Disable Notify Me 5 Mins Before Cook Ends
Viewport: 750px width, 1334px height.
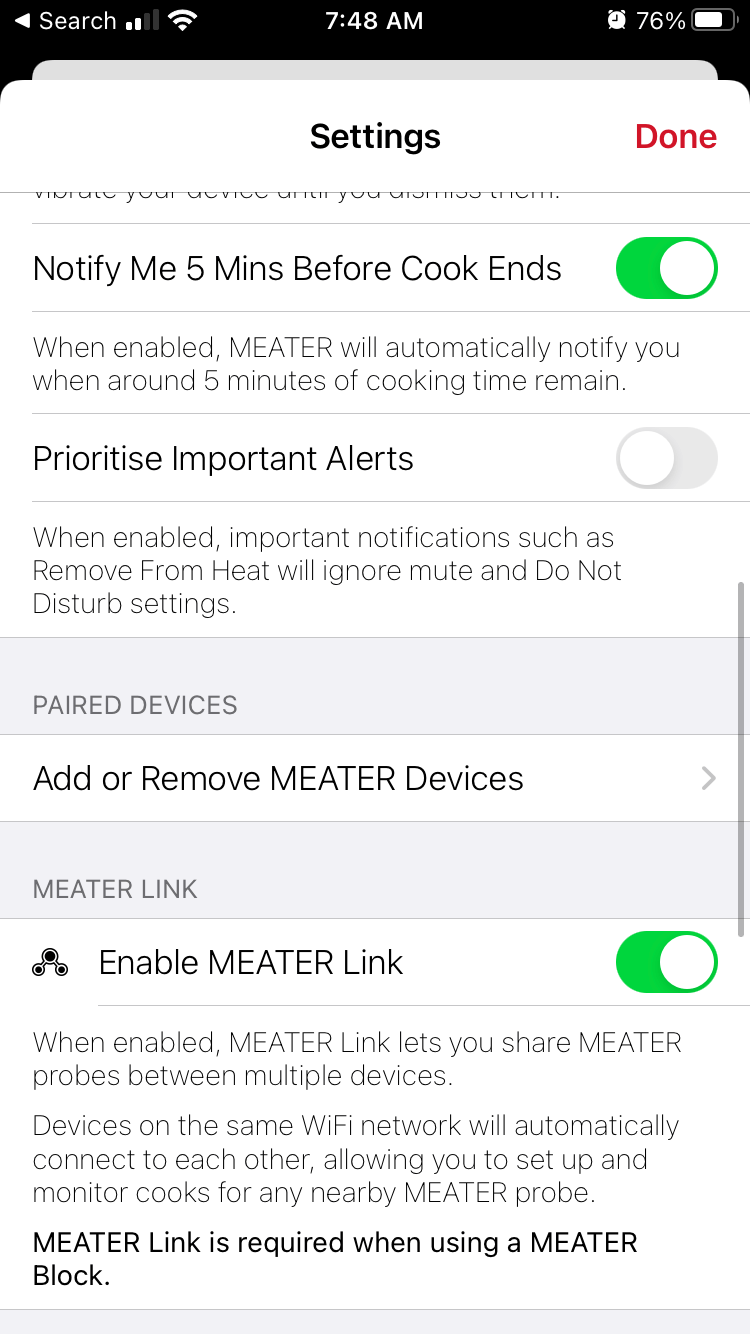tap(667, 268)
